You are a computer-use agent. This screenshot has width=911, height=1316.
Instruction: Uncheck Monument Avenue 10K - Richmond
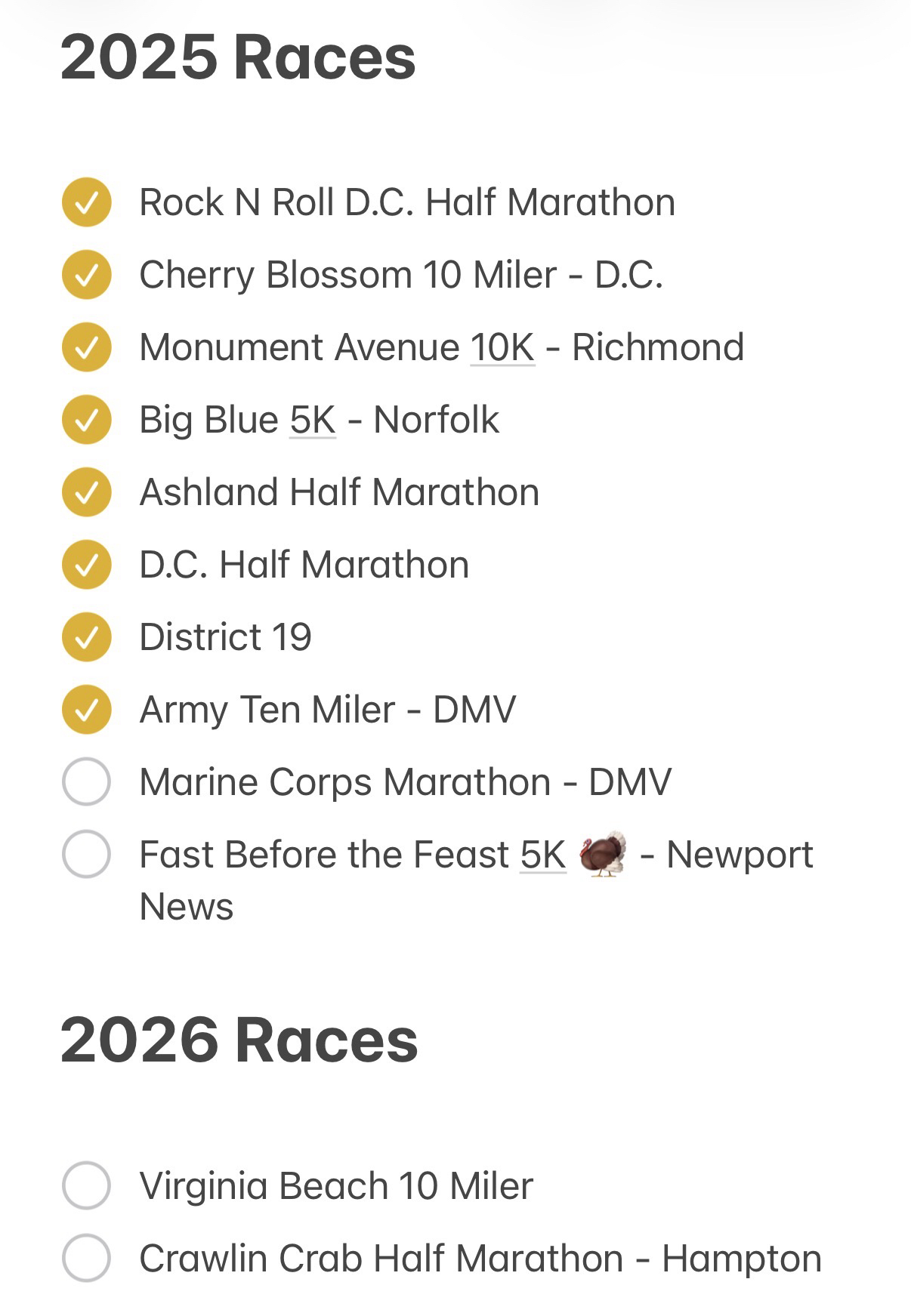click(x=87, y=347)
